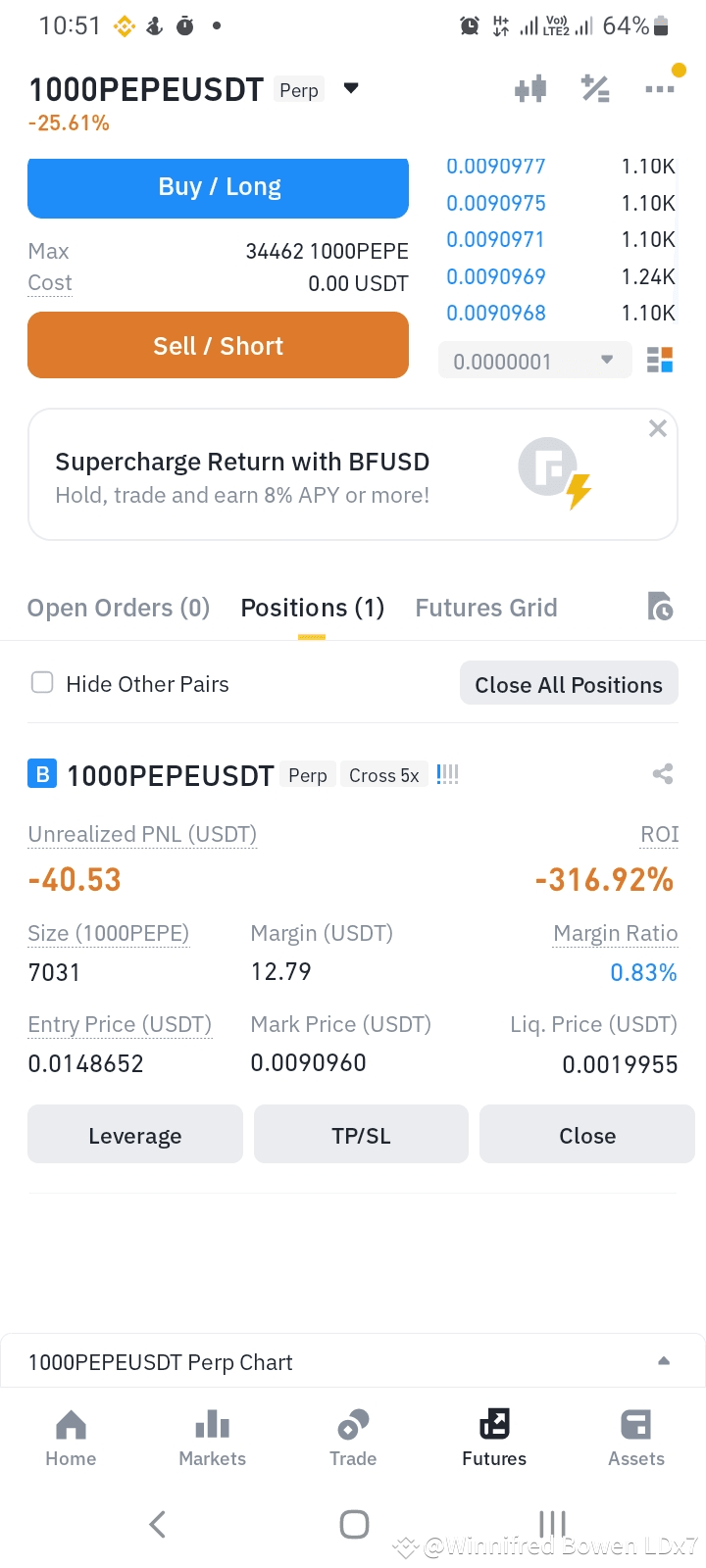Screen dimensions: 706x1568
Task: Open Markets from bottom navigation
Action: coord(212,1438)
